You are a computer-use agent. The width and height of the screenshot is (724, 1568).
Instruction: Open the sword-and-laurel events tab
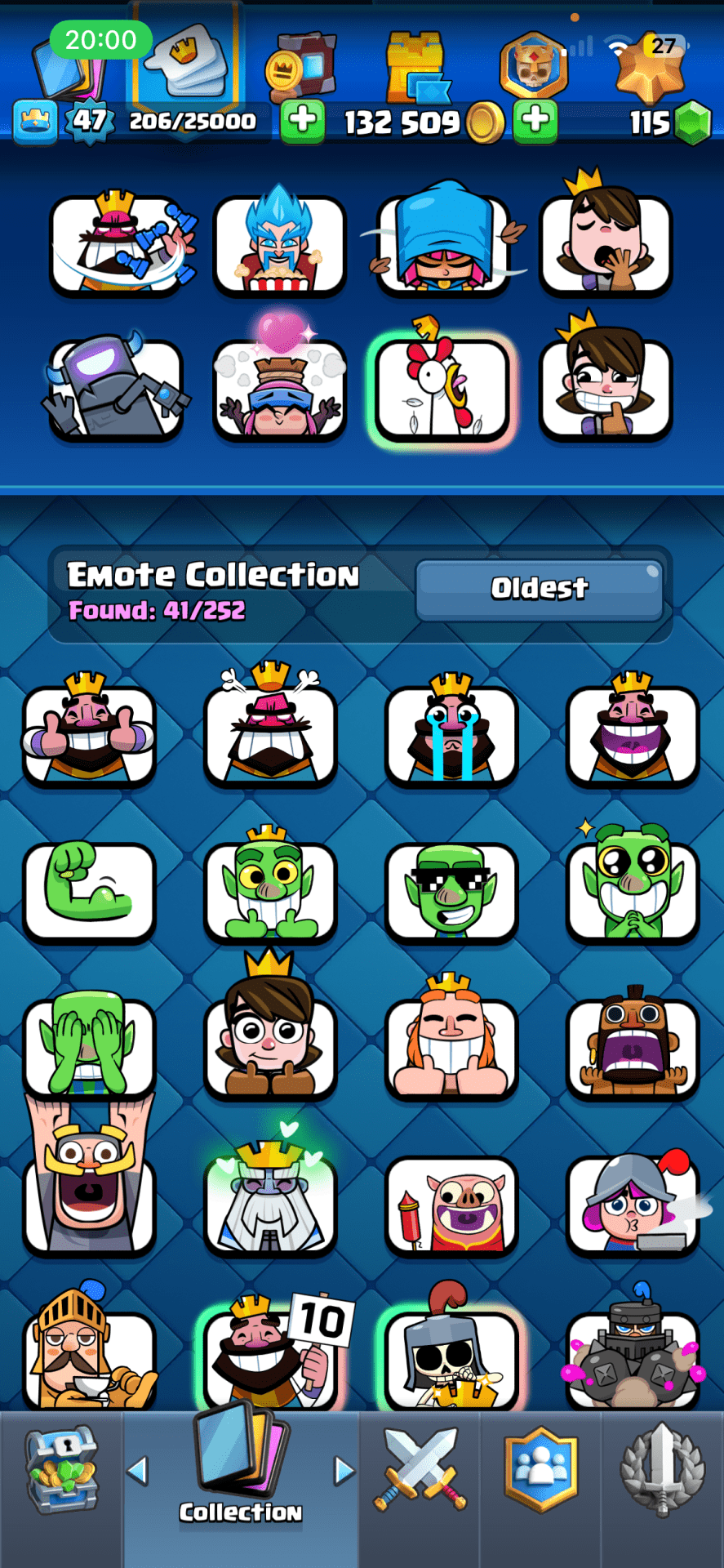(662, 1470)
